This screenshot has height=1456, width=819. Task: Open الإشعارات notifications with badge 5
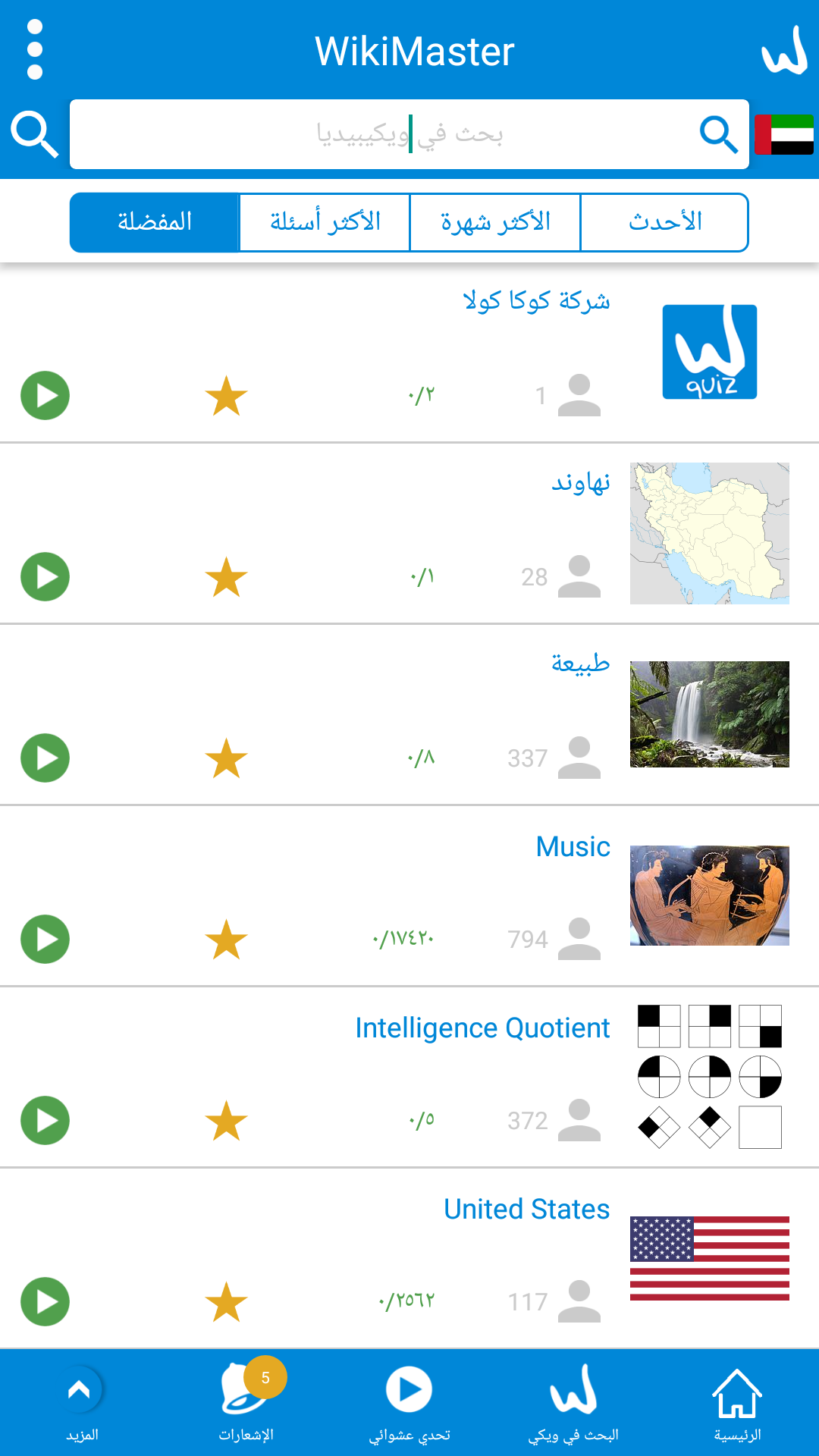click(246, 1403)
